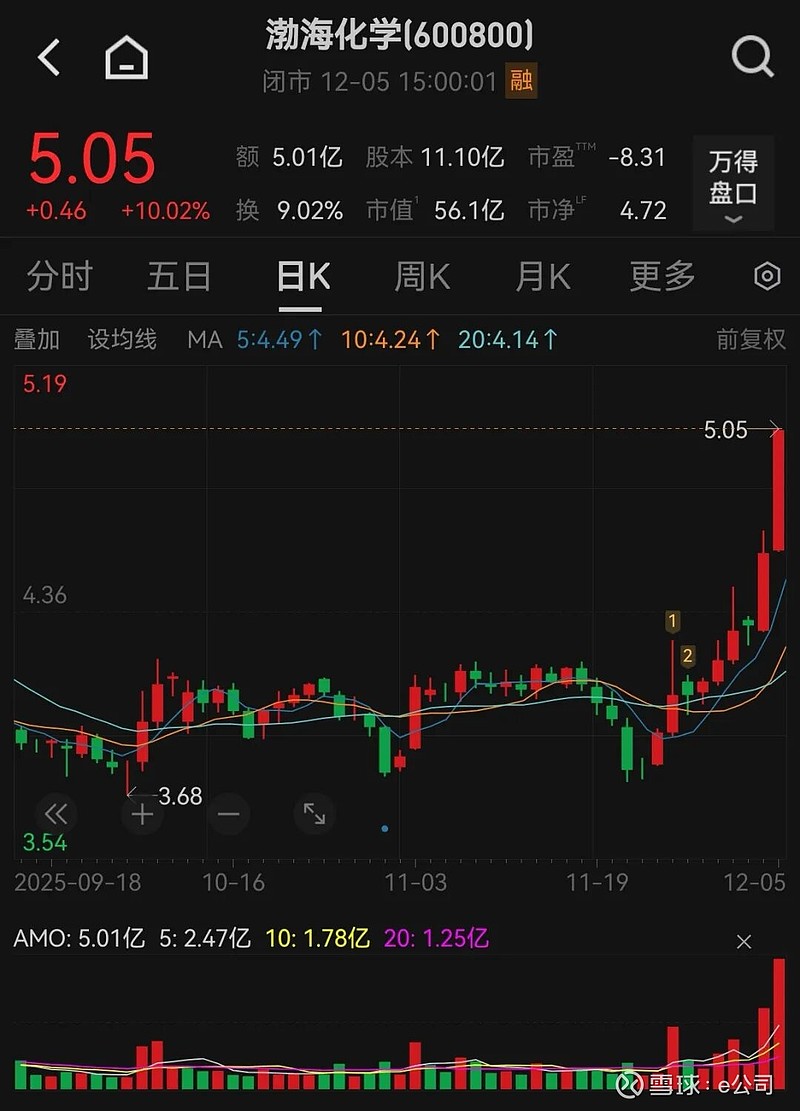This screenshot has width=800, height=1111.
Task: Switch to the 周K weekly chart tab
Action: point(420,277)
